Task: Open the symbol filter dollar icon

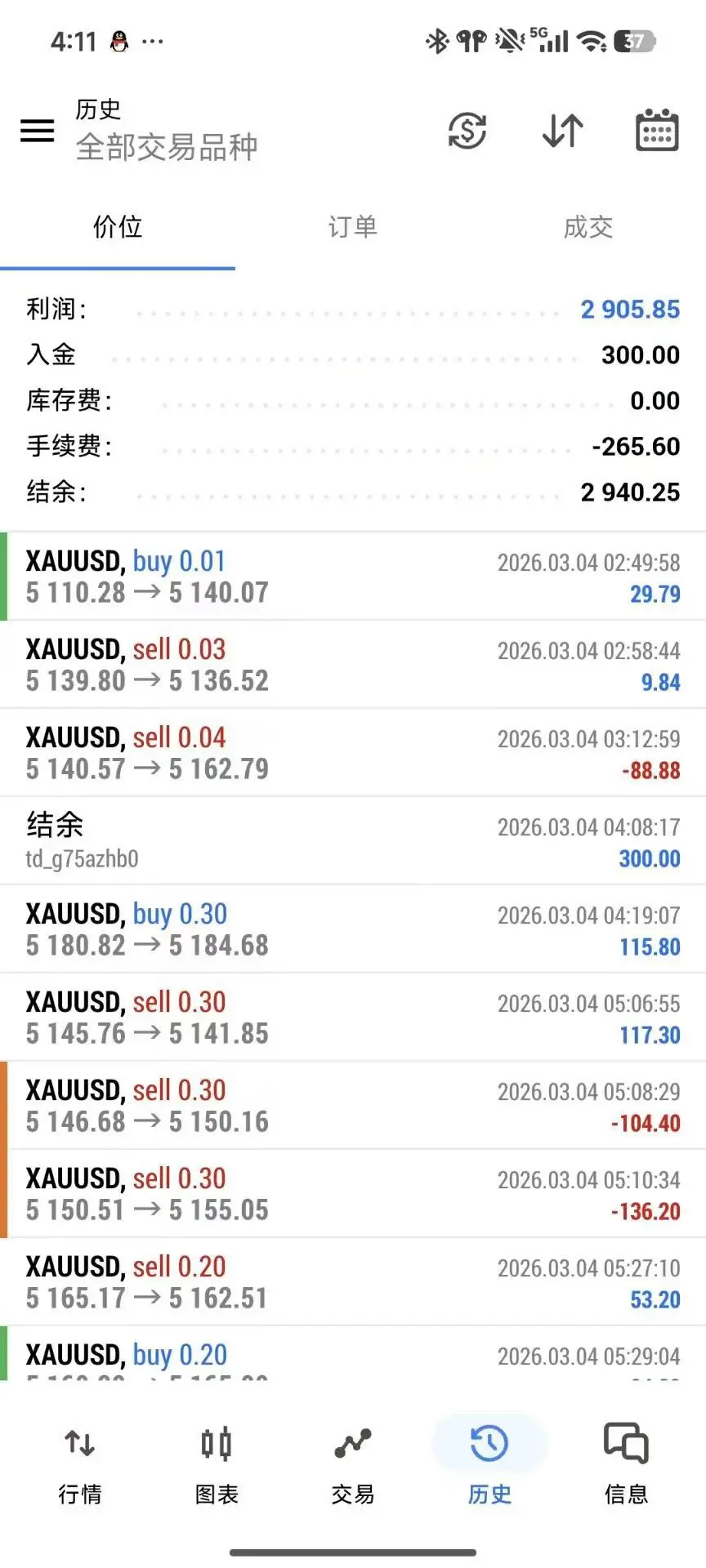Action: click(x=467, y=131)
